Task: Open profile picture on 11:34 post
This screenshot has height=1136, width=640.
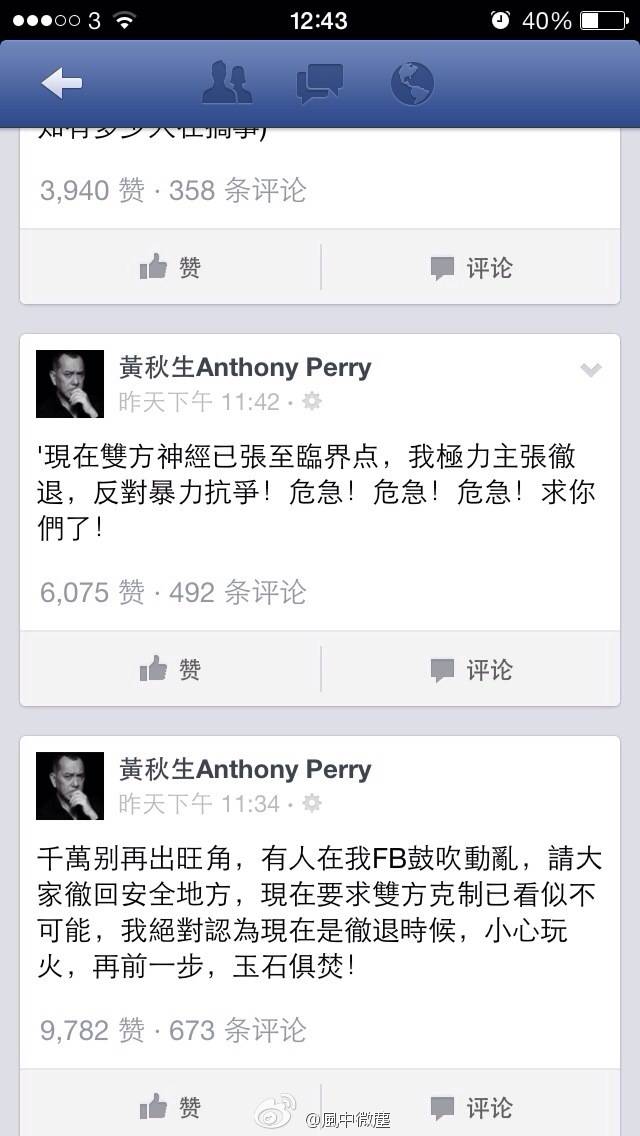Action: point(70,786)
